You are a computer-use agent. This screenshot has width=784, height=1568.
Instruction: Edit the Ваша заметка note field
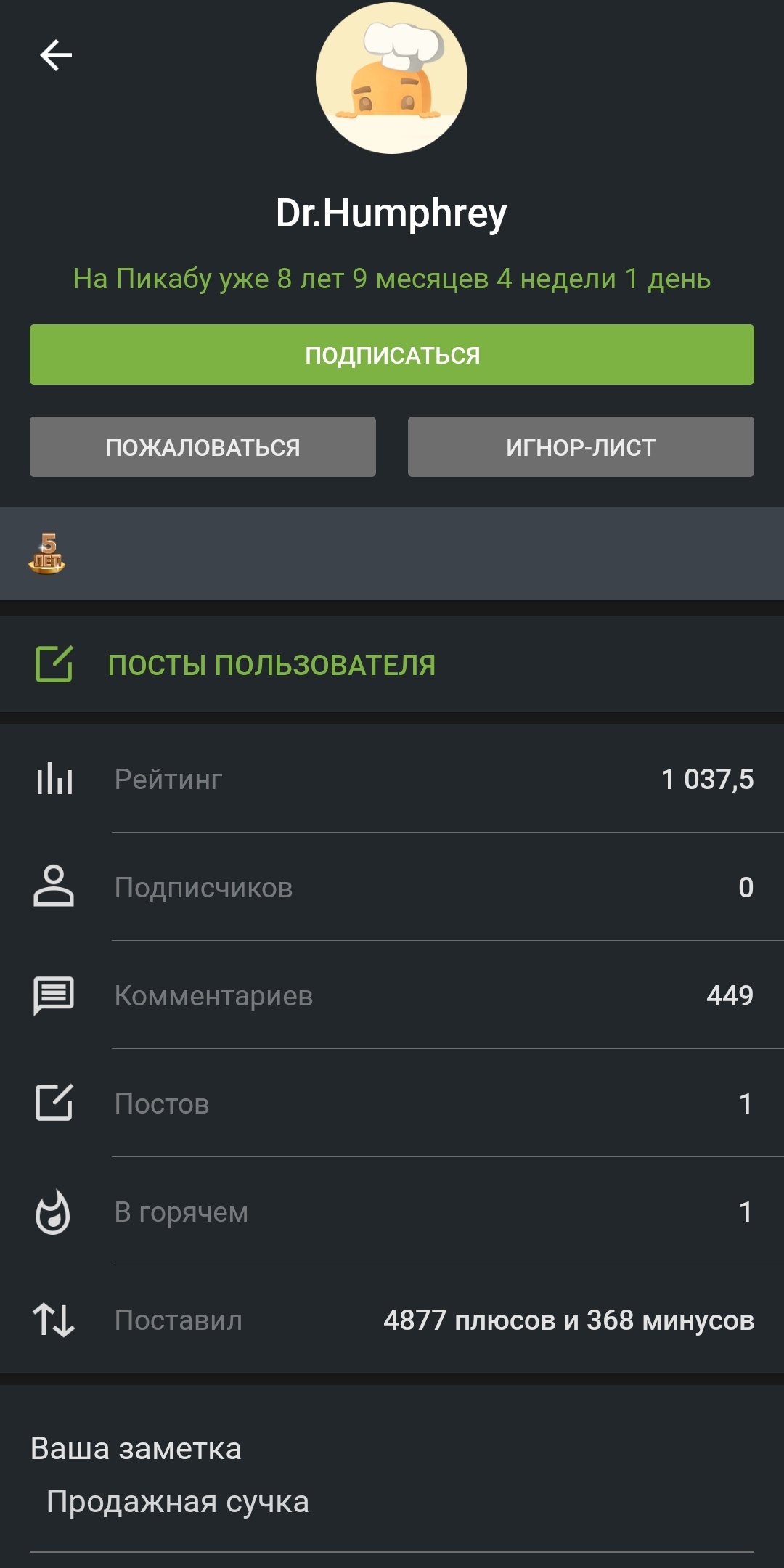point(392,1501)
